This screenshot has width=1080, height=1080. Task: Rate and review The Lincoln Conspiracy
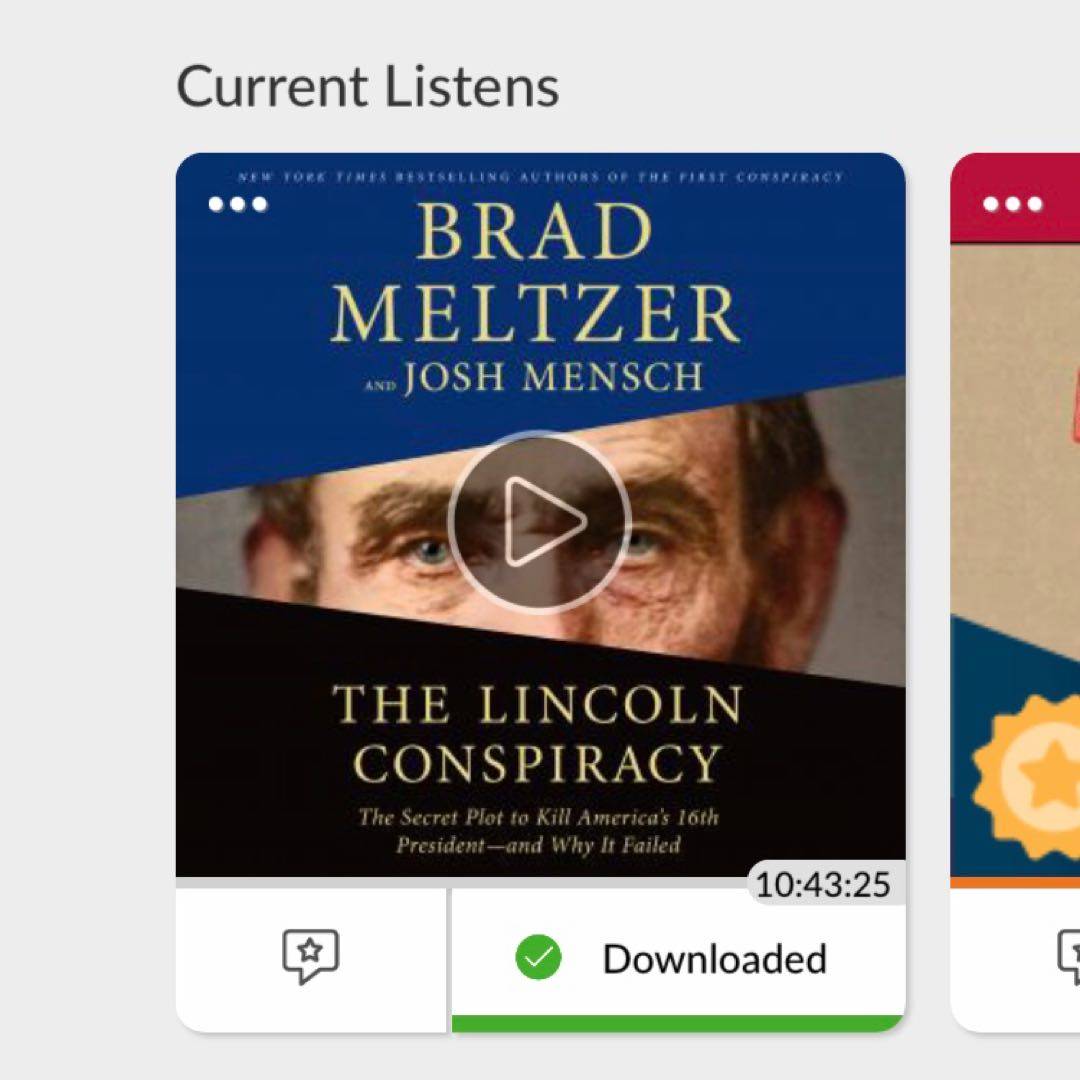(311, 958)
